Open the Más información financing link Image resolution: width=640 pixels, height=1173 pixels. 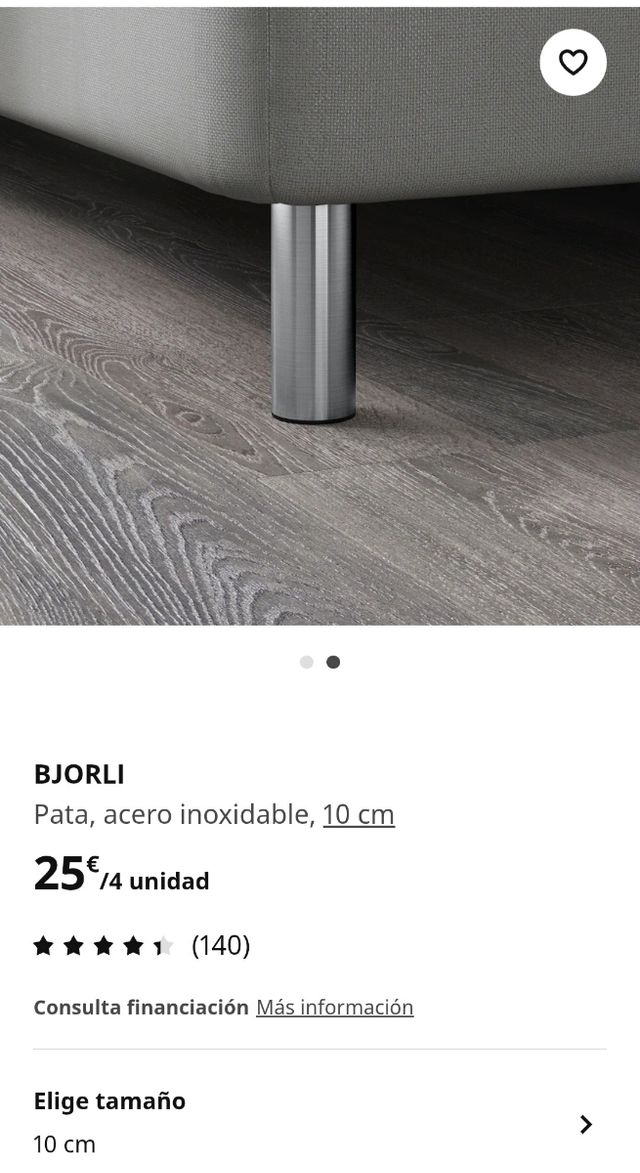[x=334, y=1007]
